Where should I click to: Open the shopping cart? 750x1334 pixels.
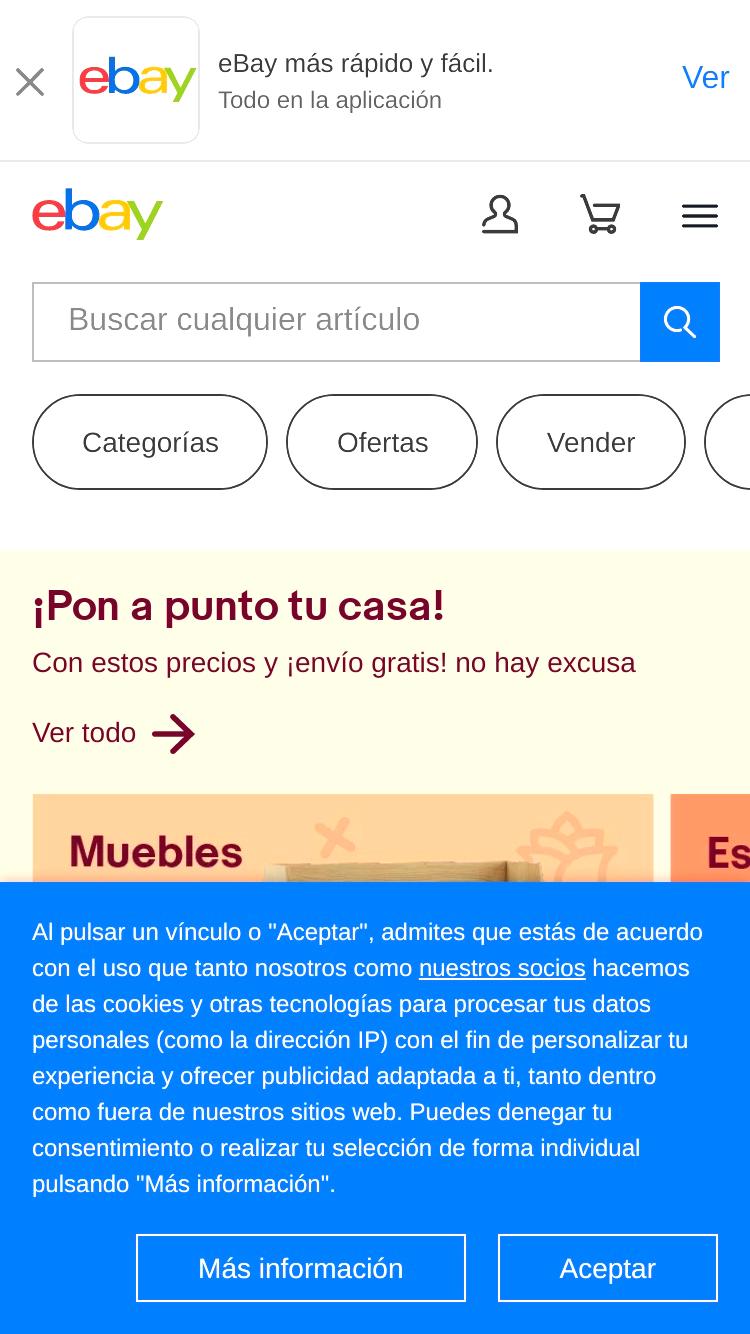600,215
